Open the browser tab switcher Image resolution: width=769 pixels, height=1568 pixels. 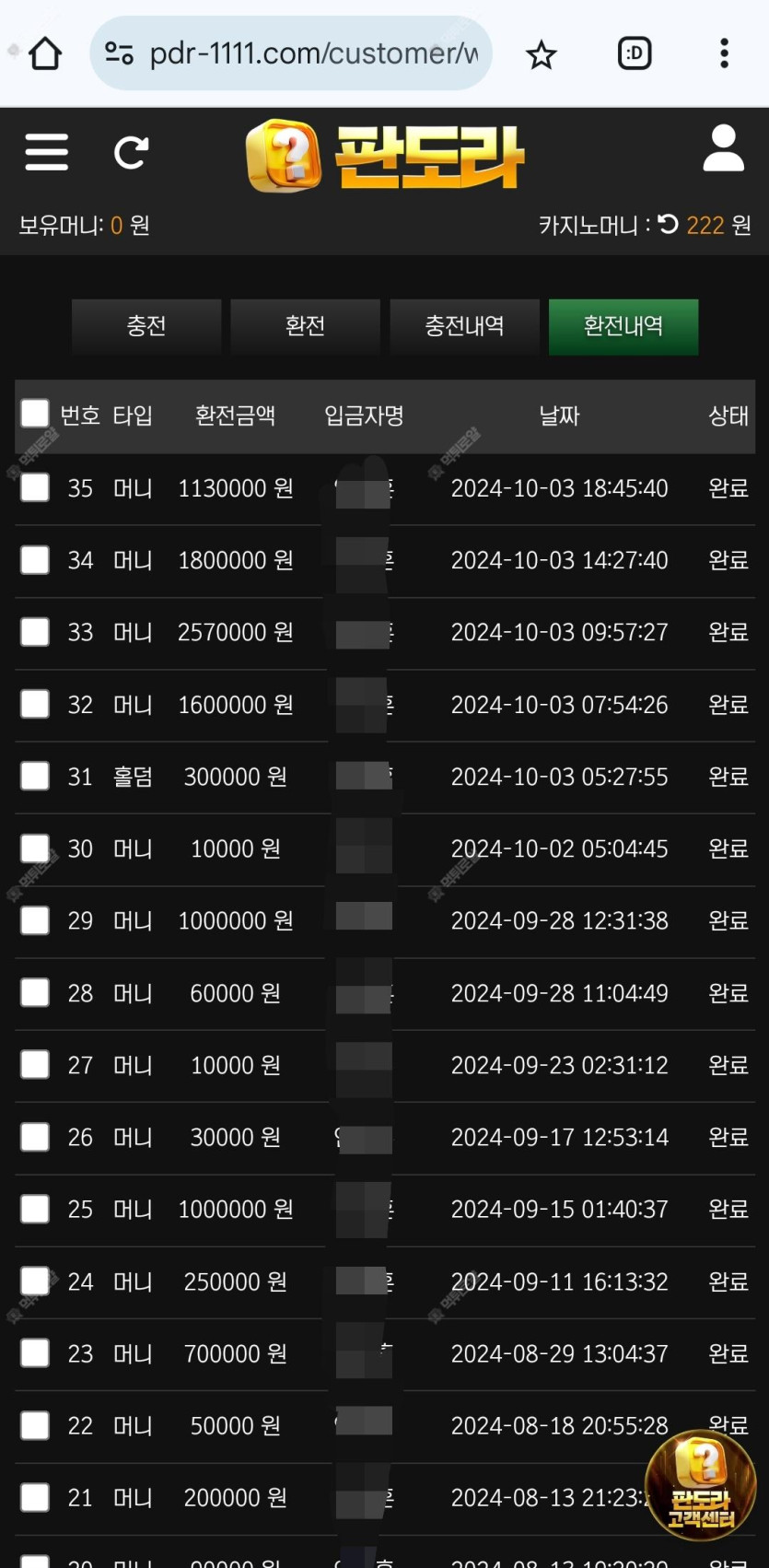coord(634,53)
